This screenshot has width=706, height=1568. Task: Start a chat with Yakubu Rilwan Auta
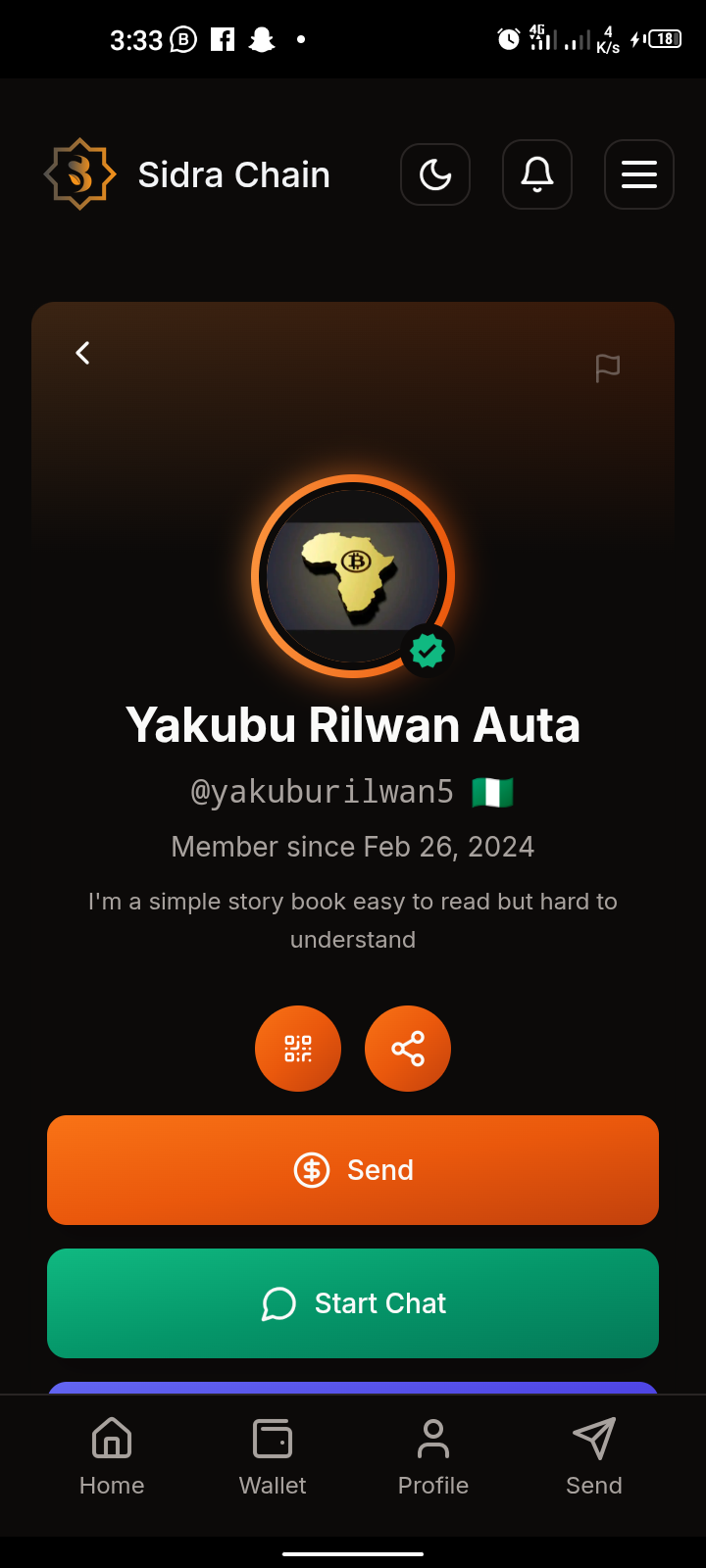point(353,1303)
